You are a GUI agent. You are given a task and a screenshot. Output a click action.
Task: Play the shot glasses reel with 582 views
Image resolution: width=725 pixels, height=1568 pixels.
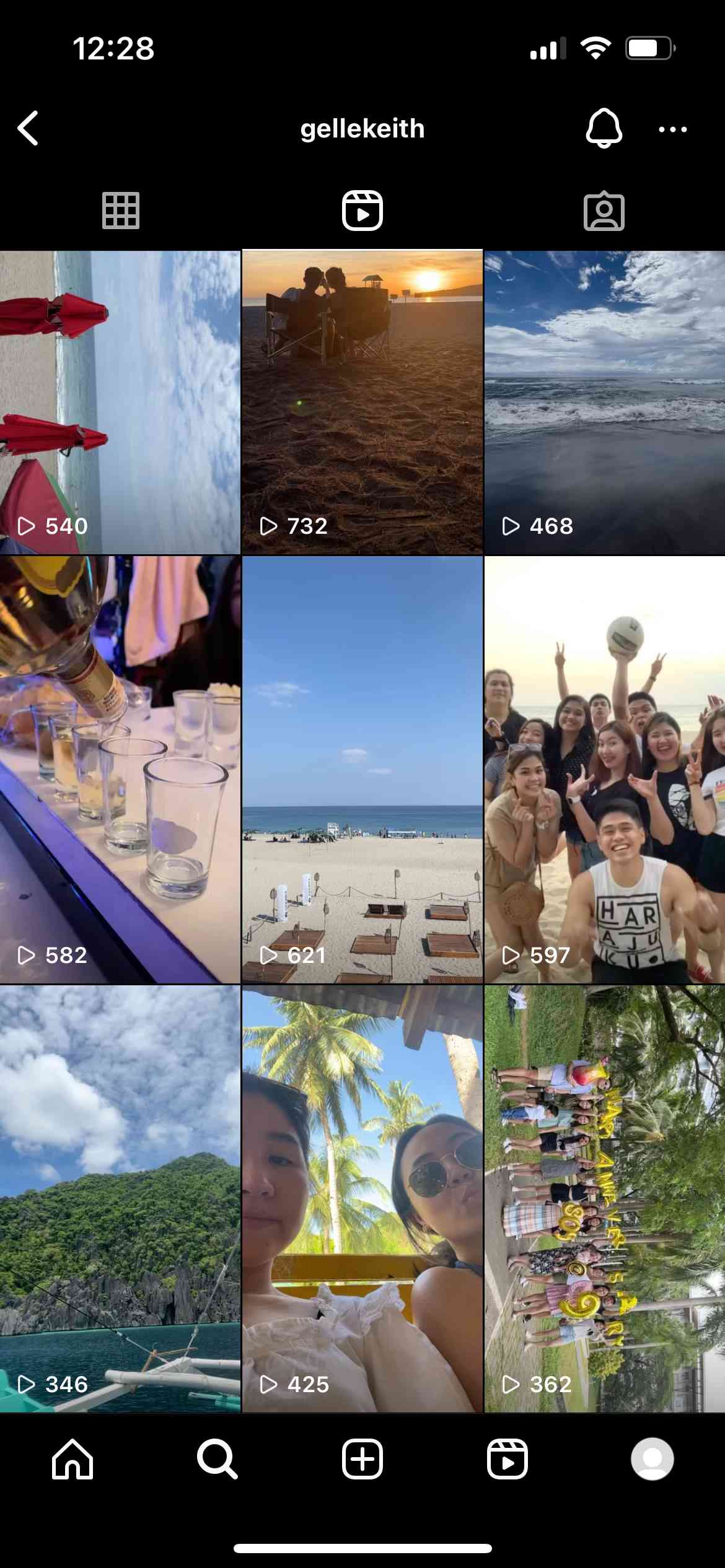click(x=120, y=769)
